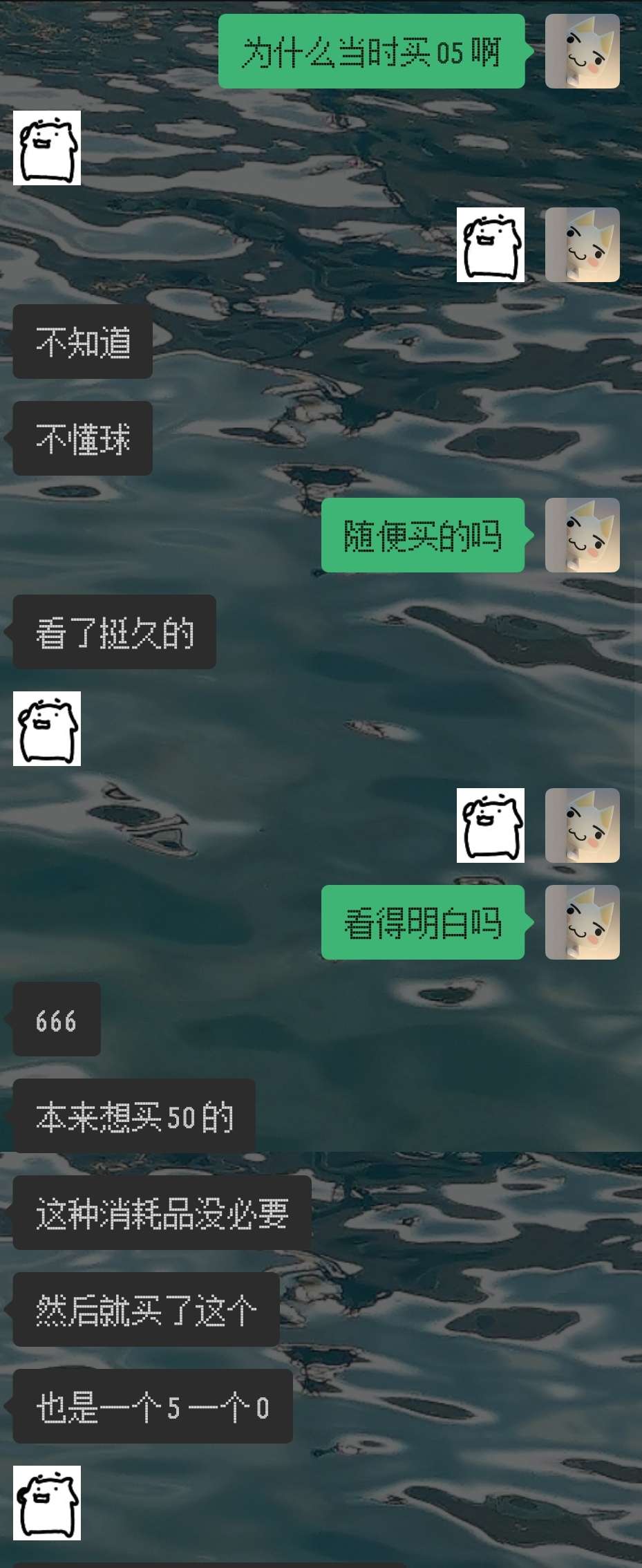The width and height of the screenshot is (642, 1568).
Task: Open avatar beside "看得明白吗" message
Action: [x=582, y=922]
